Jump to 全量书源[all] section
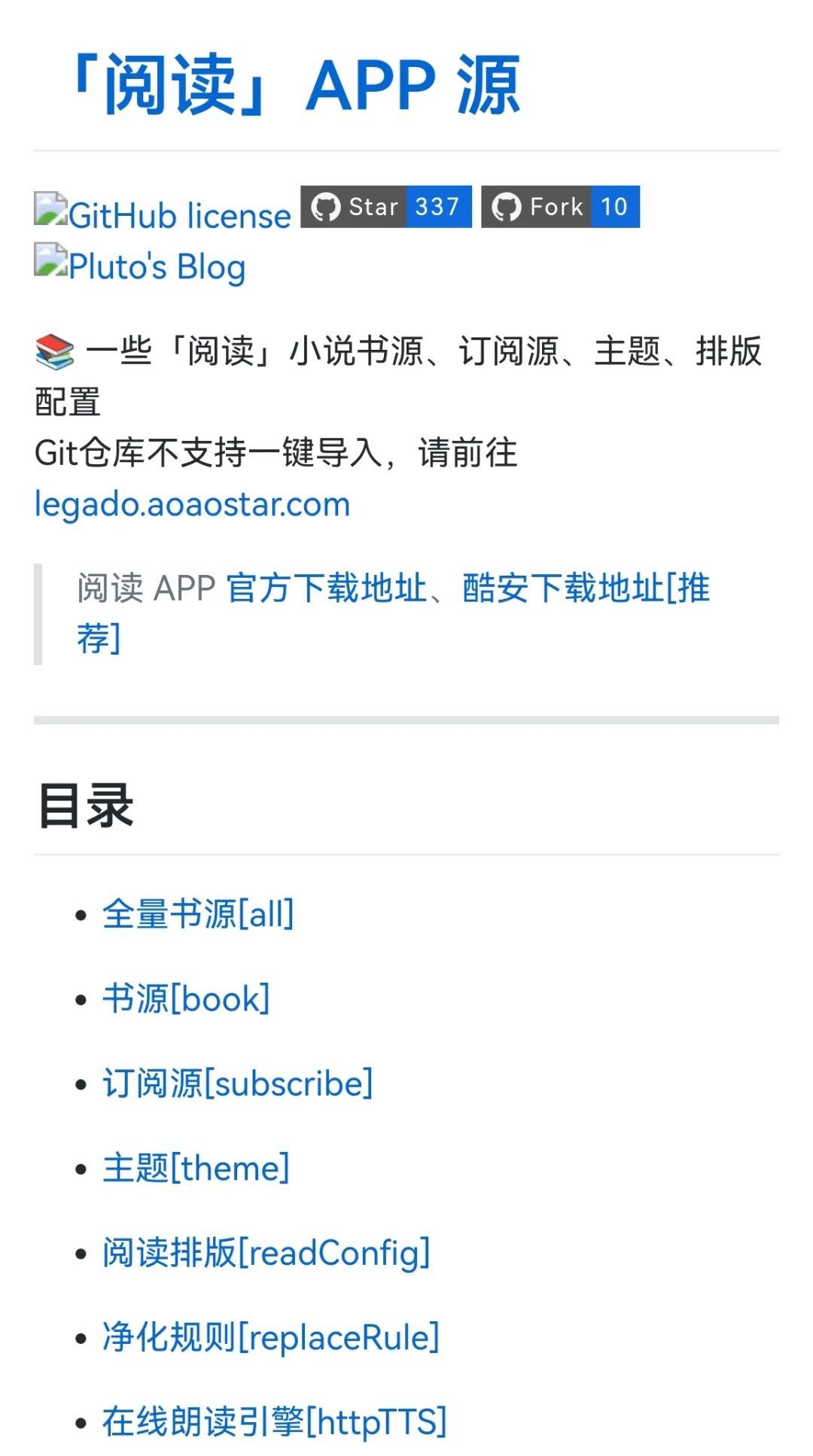This screenshot has height=1456, width=813. [197, 914]
